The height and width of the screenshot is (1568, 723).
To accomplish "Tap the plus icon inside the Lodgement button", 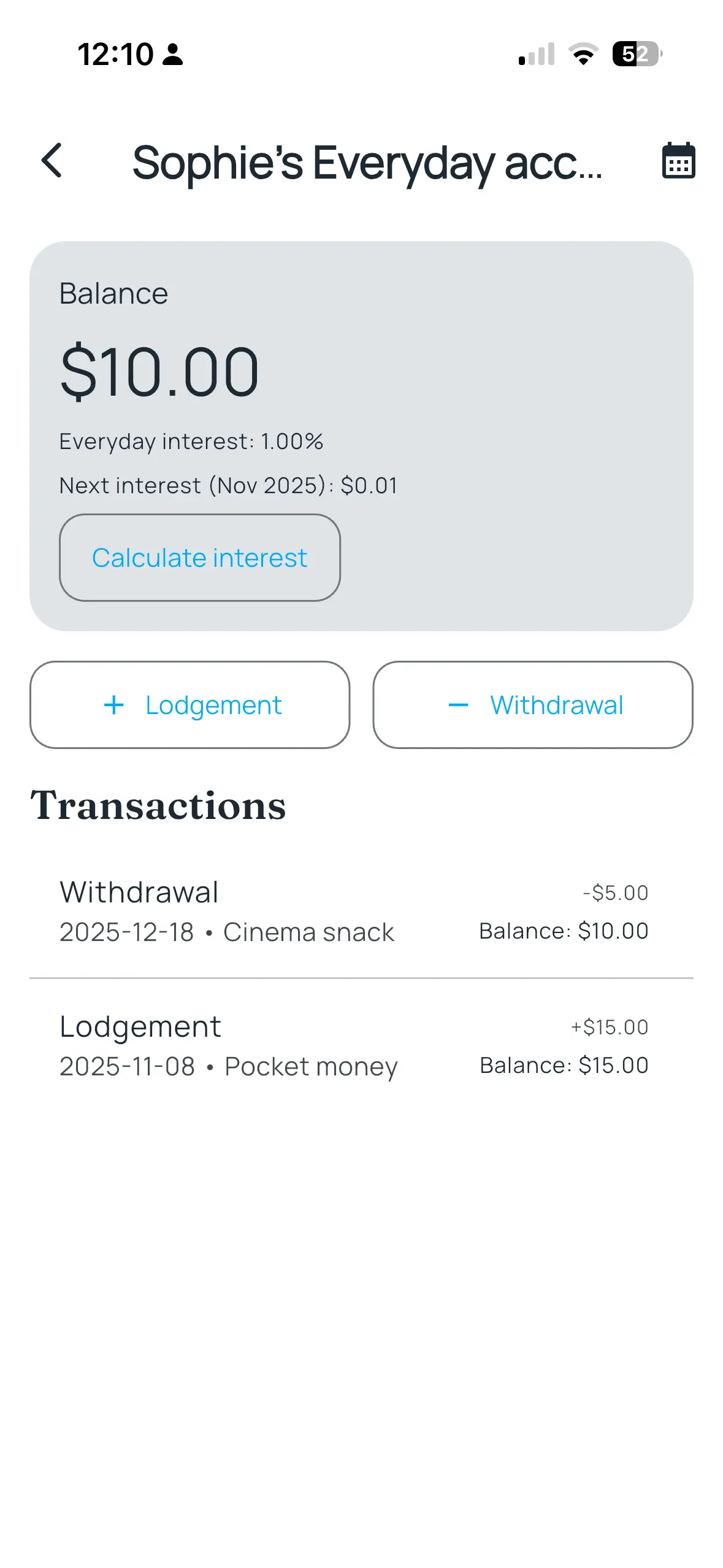I will (x=114, y=705).
